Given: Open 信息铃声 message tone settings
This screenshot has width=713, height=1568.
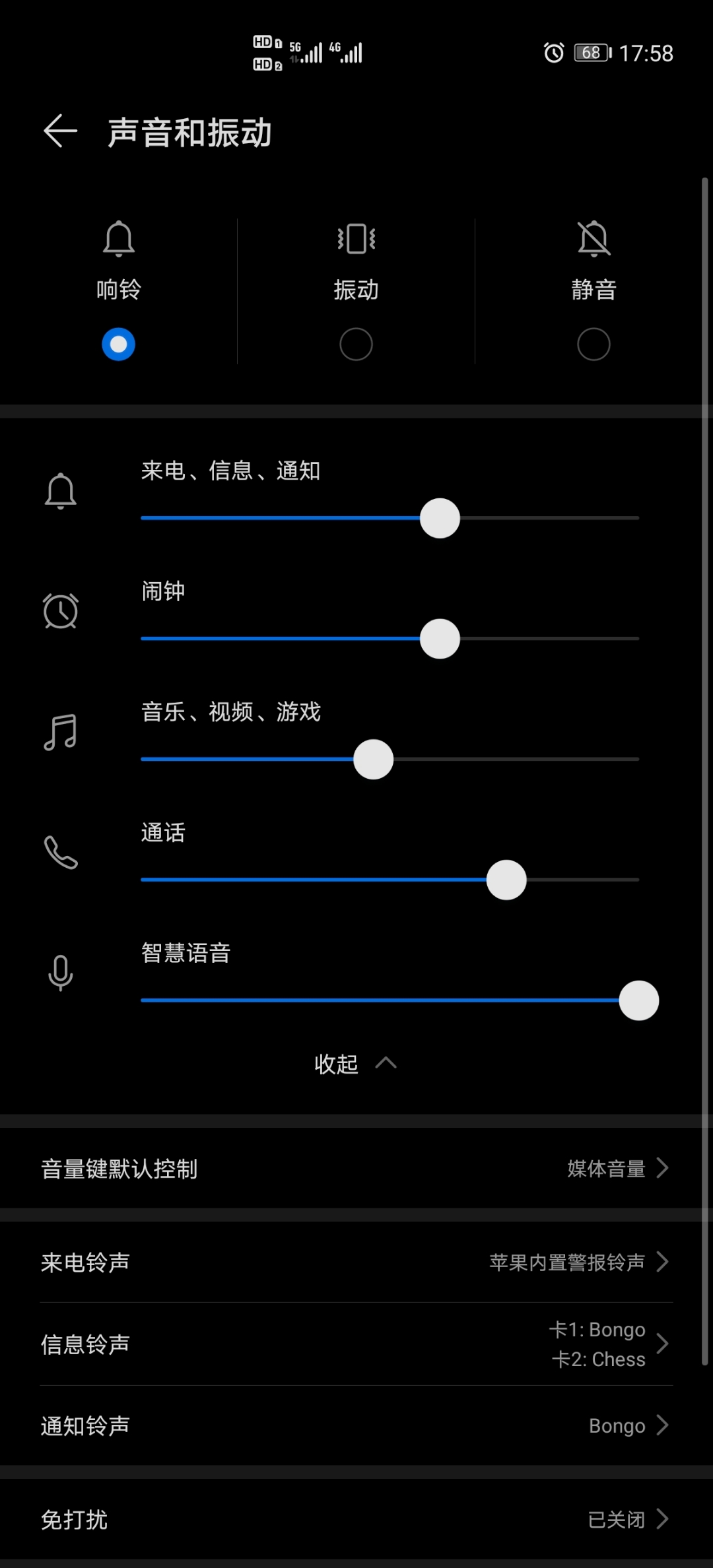Looking at the screenshot, I should point(356,1344).
